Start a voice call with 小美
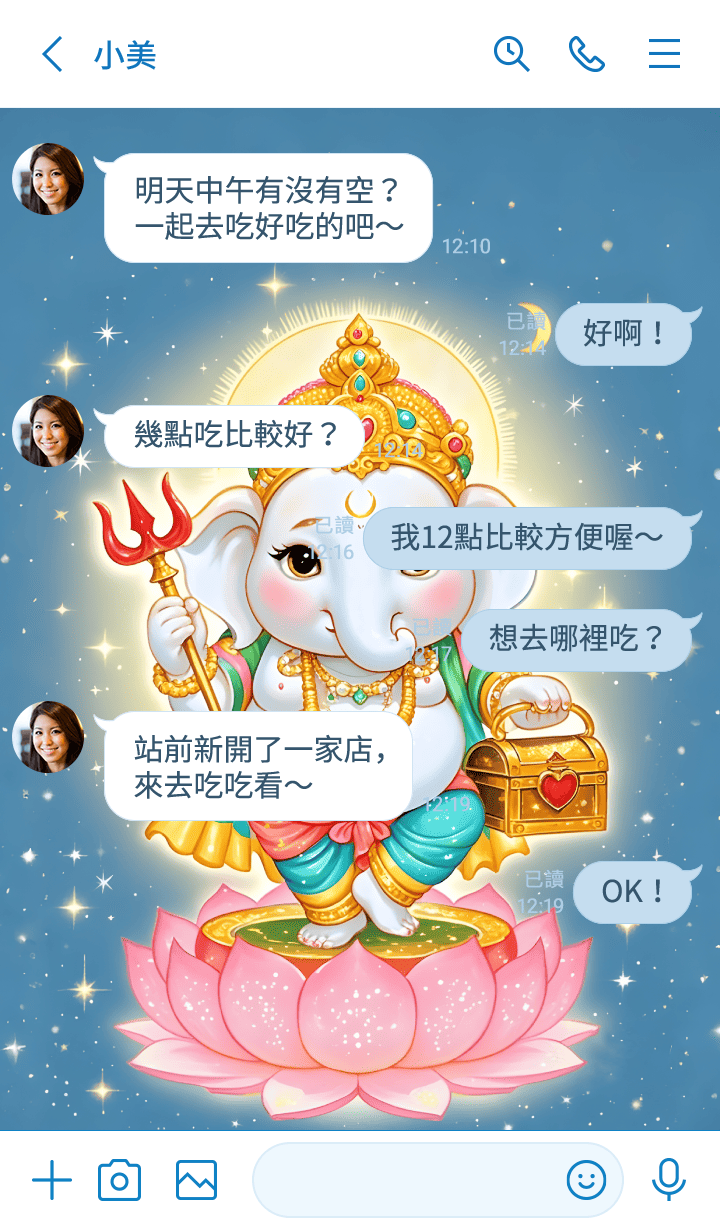 coord(587,54)
